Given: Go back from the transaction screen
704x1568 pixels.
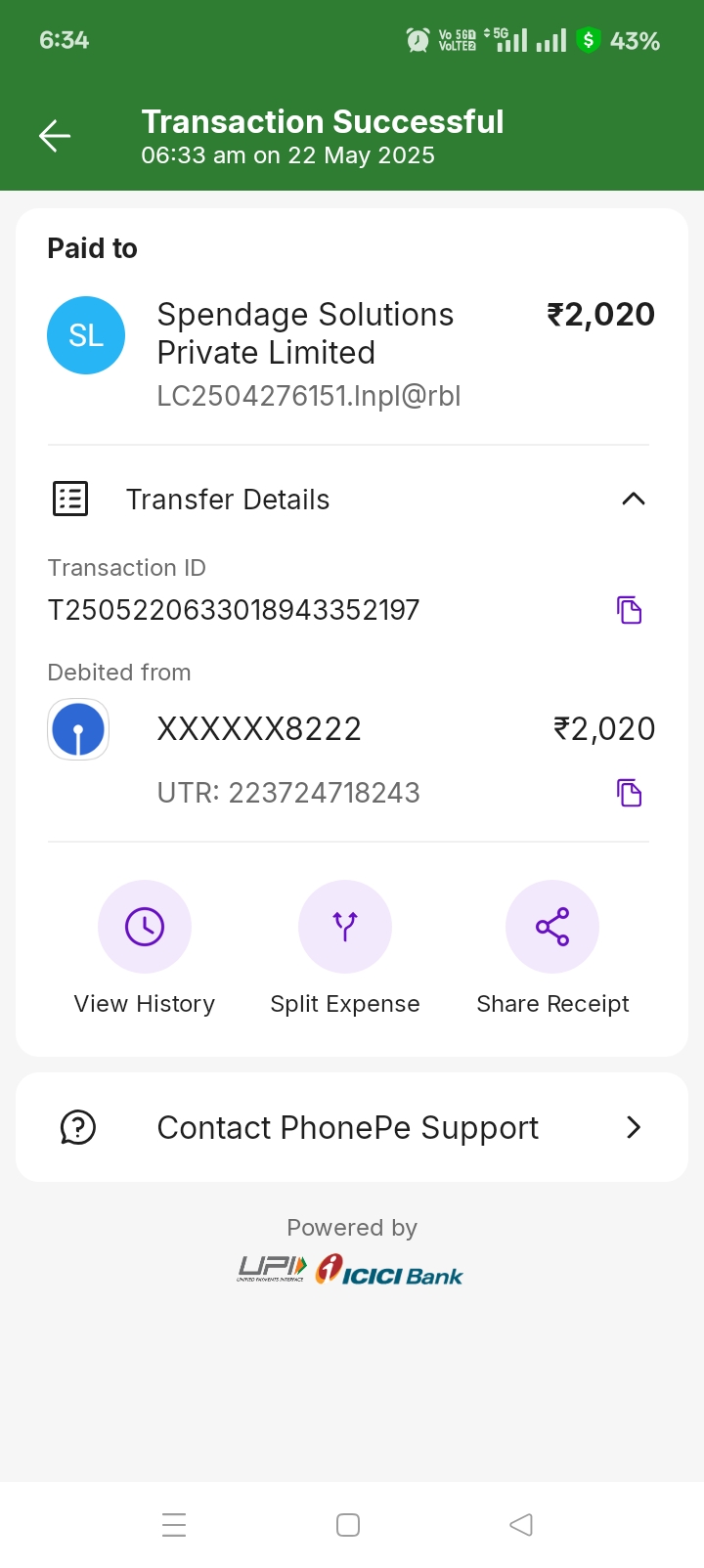Looking at the screenshot, I should click(55, 136).
